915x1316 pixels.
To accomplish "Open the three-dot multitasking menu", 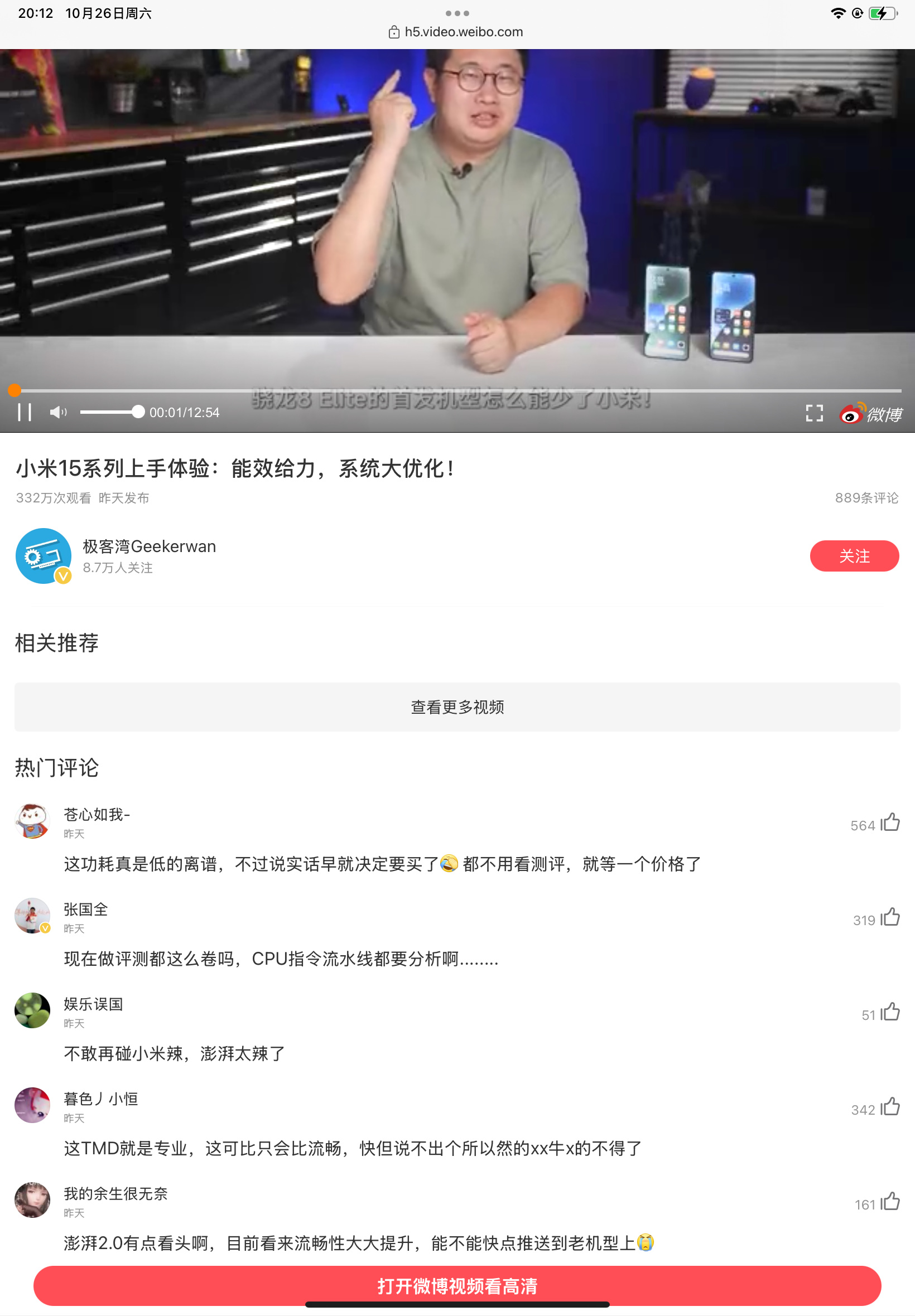I will [x=458, y=13].
